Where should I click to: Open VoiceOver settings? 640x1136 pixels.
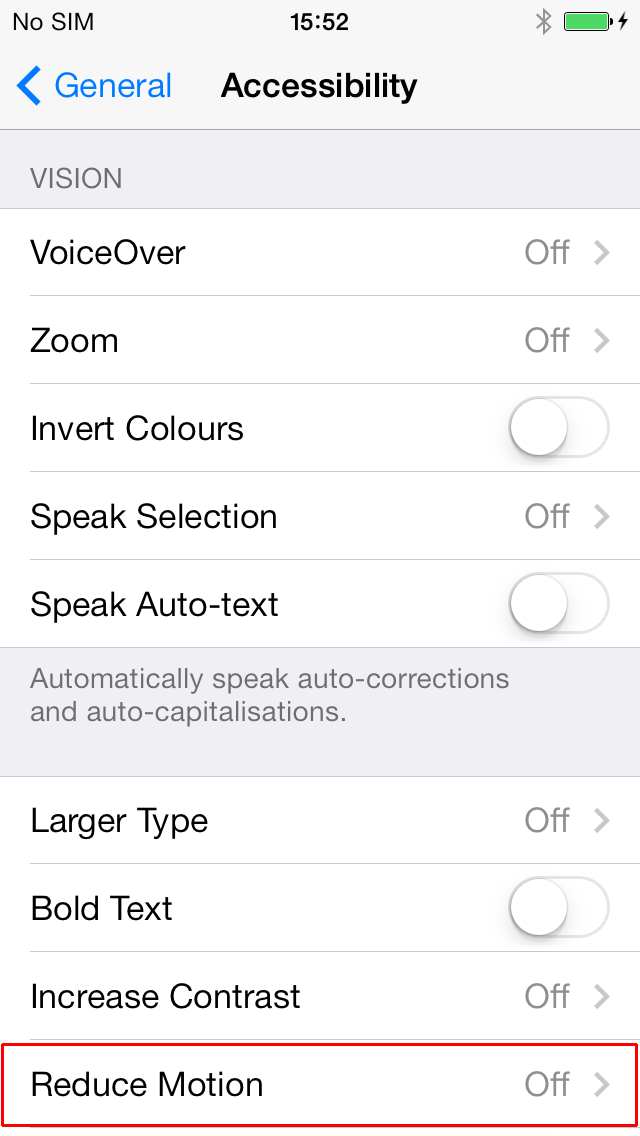[x=320, y=252]
